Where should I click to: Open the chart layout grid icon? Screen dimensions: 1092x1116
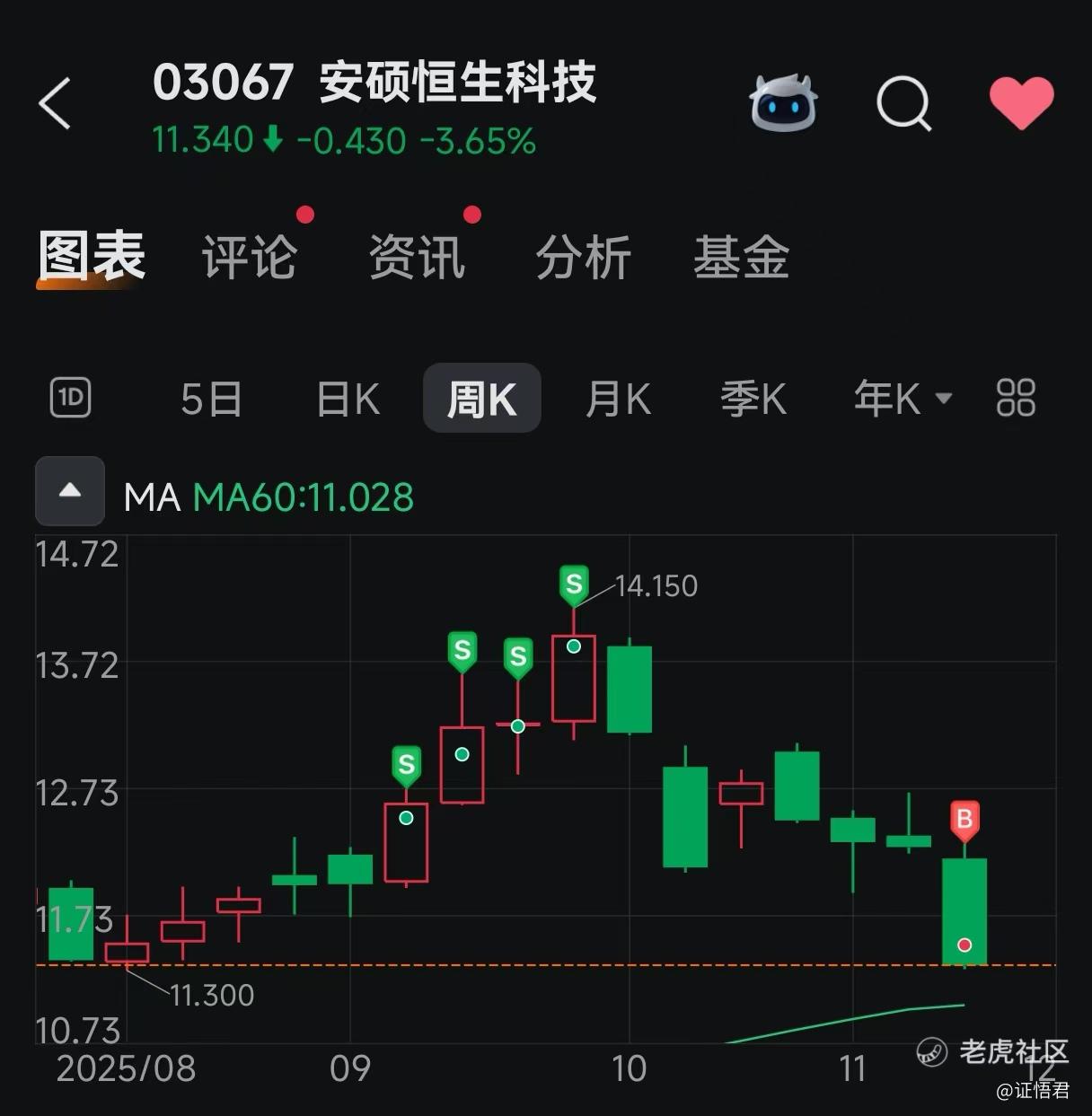(1016, 398)
